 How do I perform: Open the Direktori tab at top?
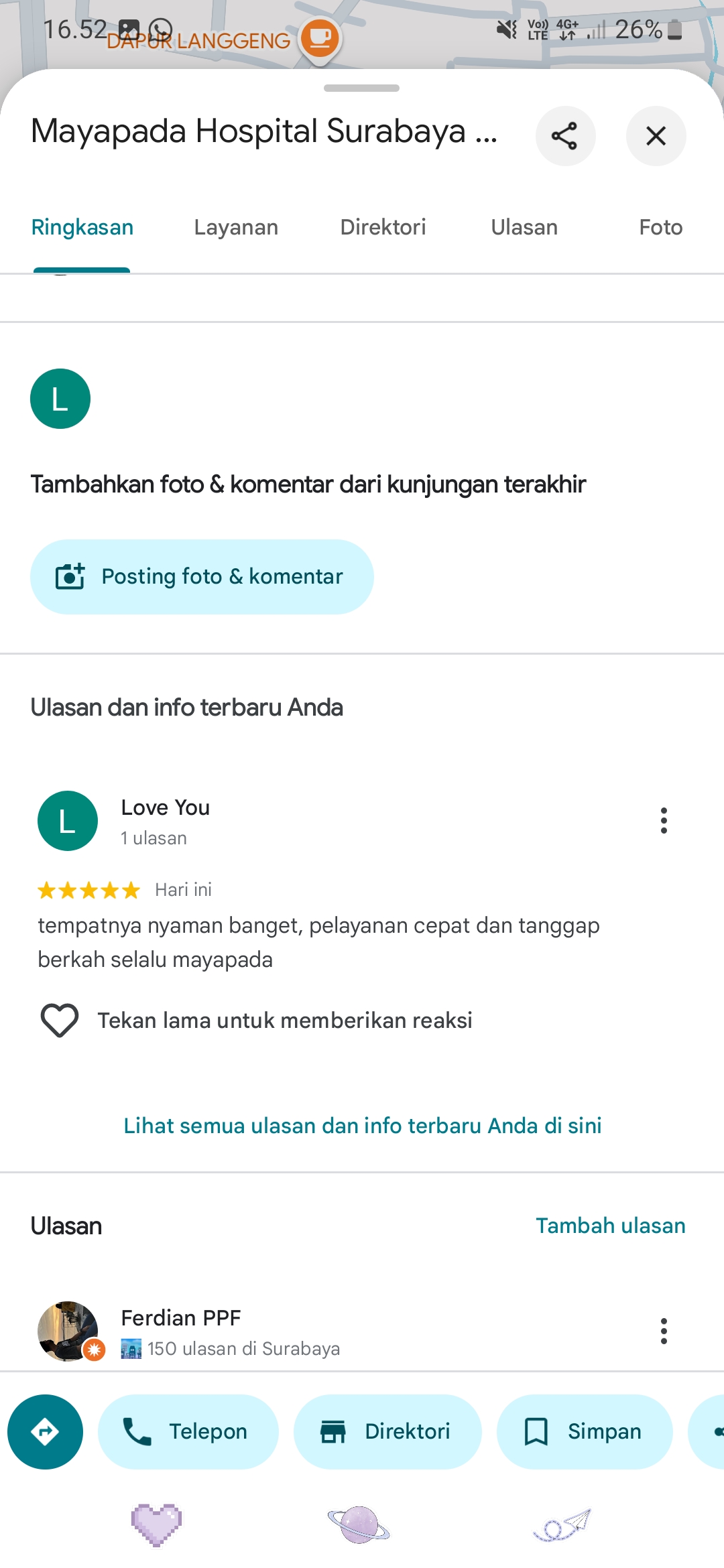pos(383,228)
